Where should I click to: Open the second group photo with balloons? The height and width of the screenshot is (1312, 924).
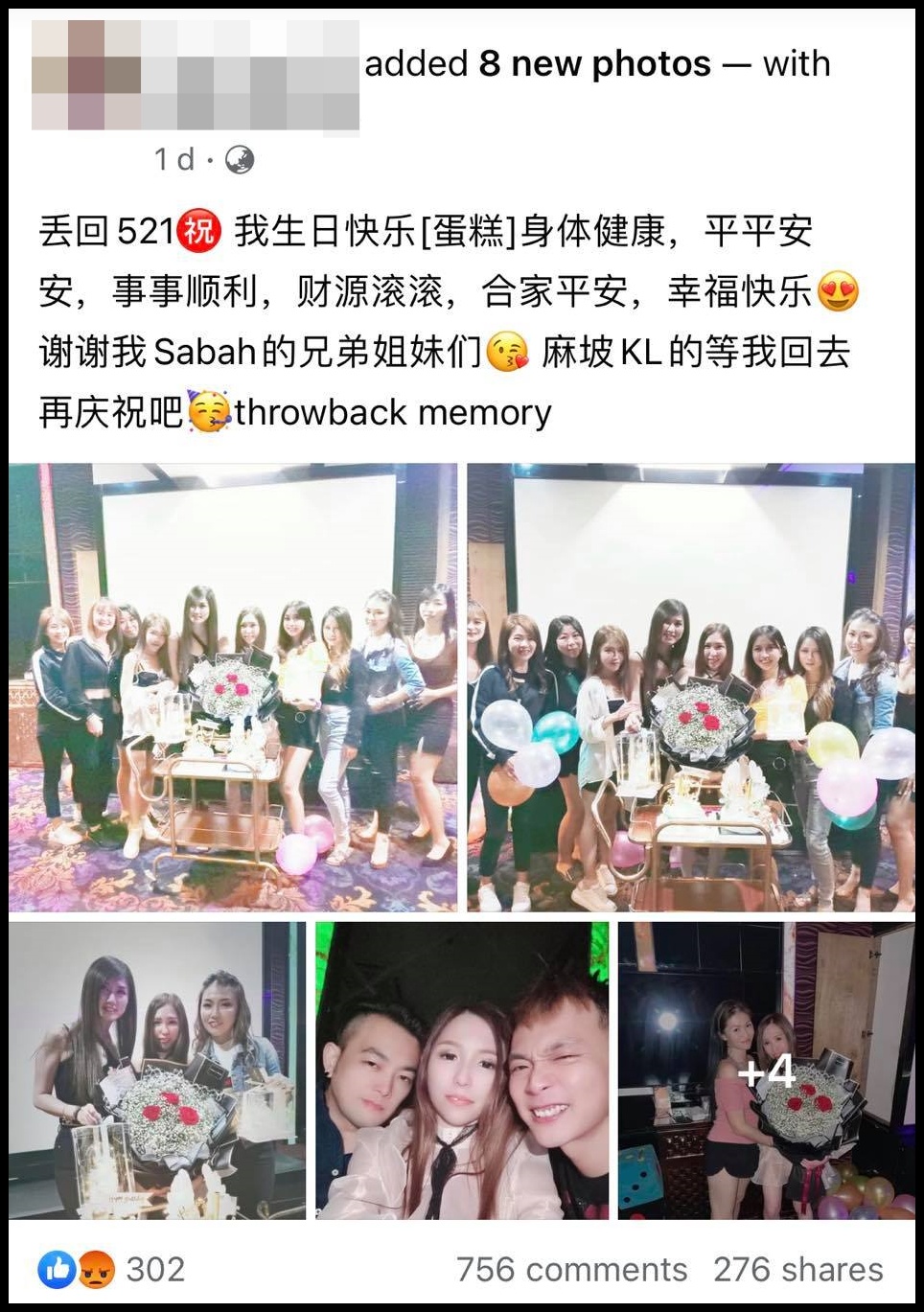(690, 687)
